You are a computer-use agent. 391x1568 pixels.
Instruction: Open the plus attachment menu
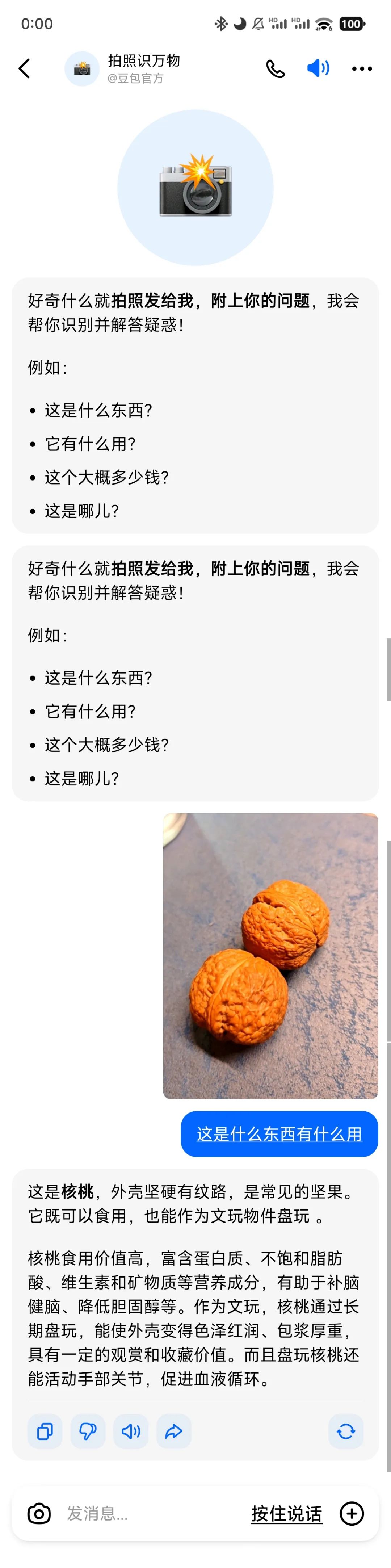(x=352, y=1513)
